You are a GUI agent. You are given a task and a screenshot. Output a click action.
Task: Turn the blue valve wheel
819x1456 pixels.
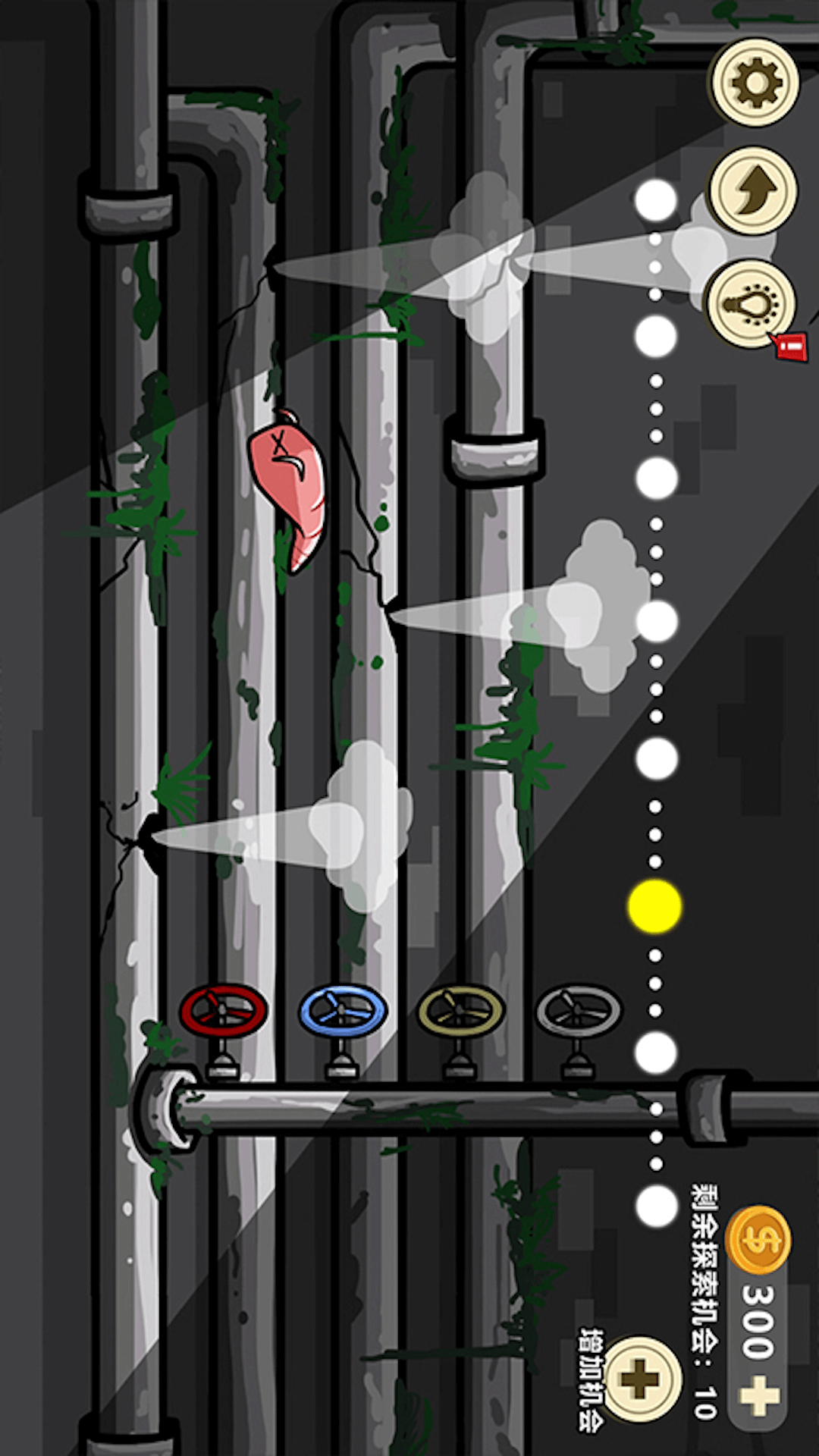coord(343,1012)
